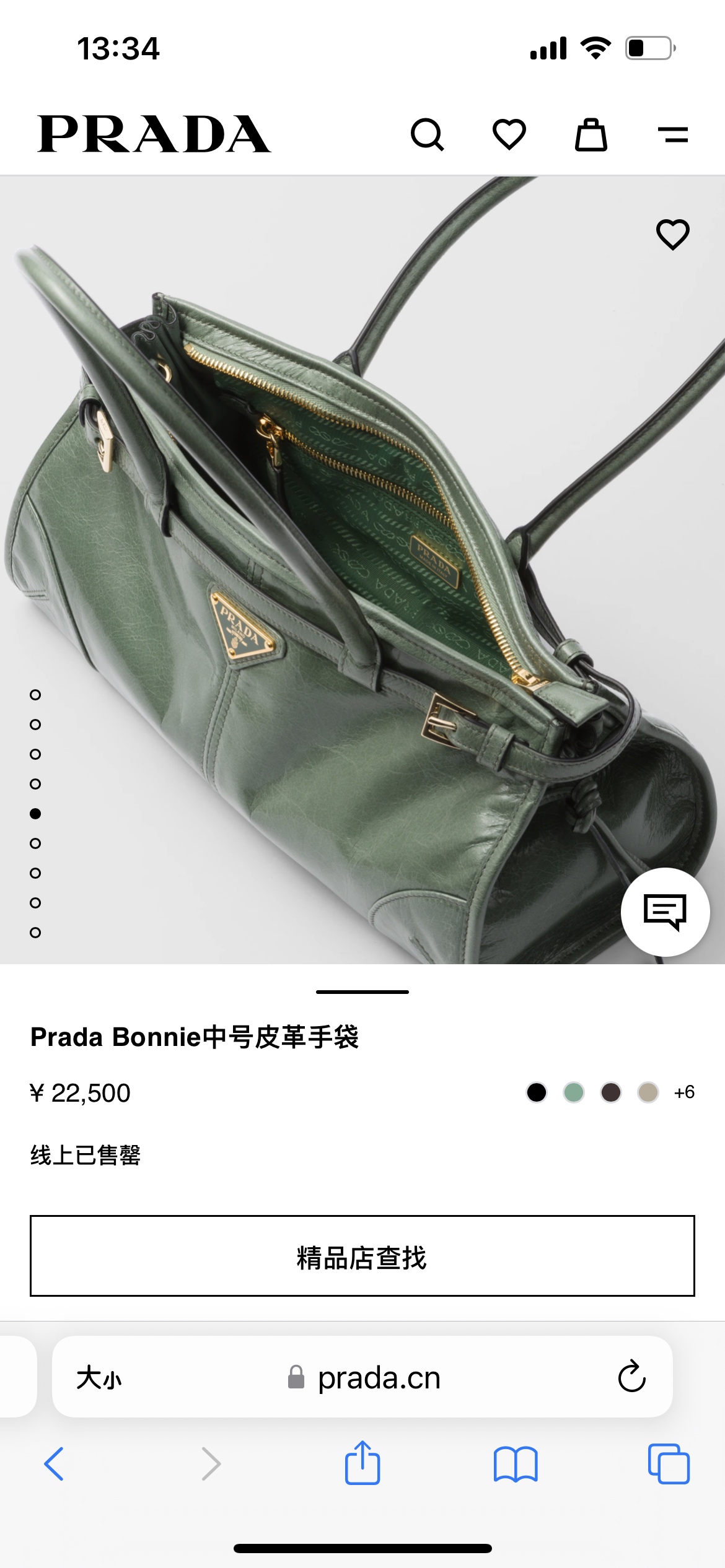Image resolution: width=725 pixels, height=1568 pixels.
Task: Open the wishlist heart in header
Action: pyautogui.click(x=509, y=134)
